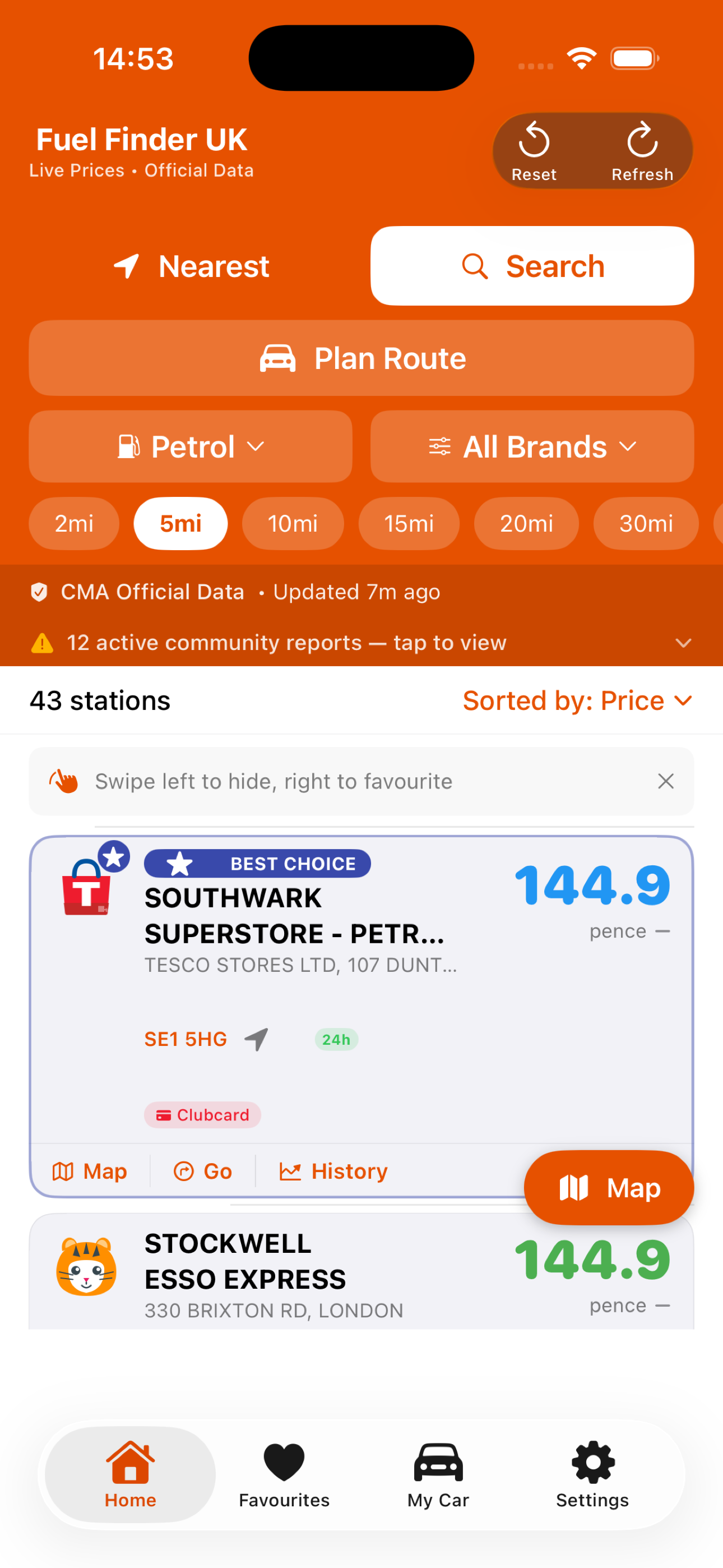Screen dimensions: 723x1568
Task: Dismiss the swipe gesture tip
Action: [666, 781]
